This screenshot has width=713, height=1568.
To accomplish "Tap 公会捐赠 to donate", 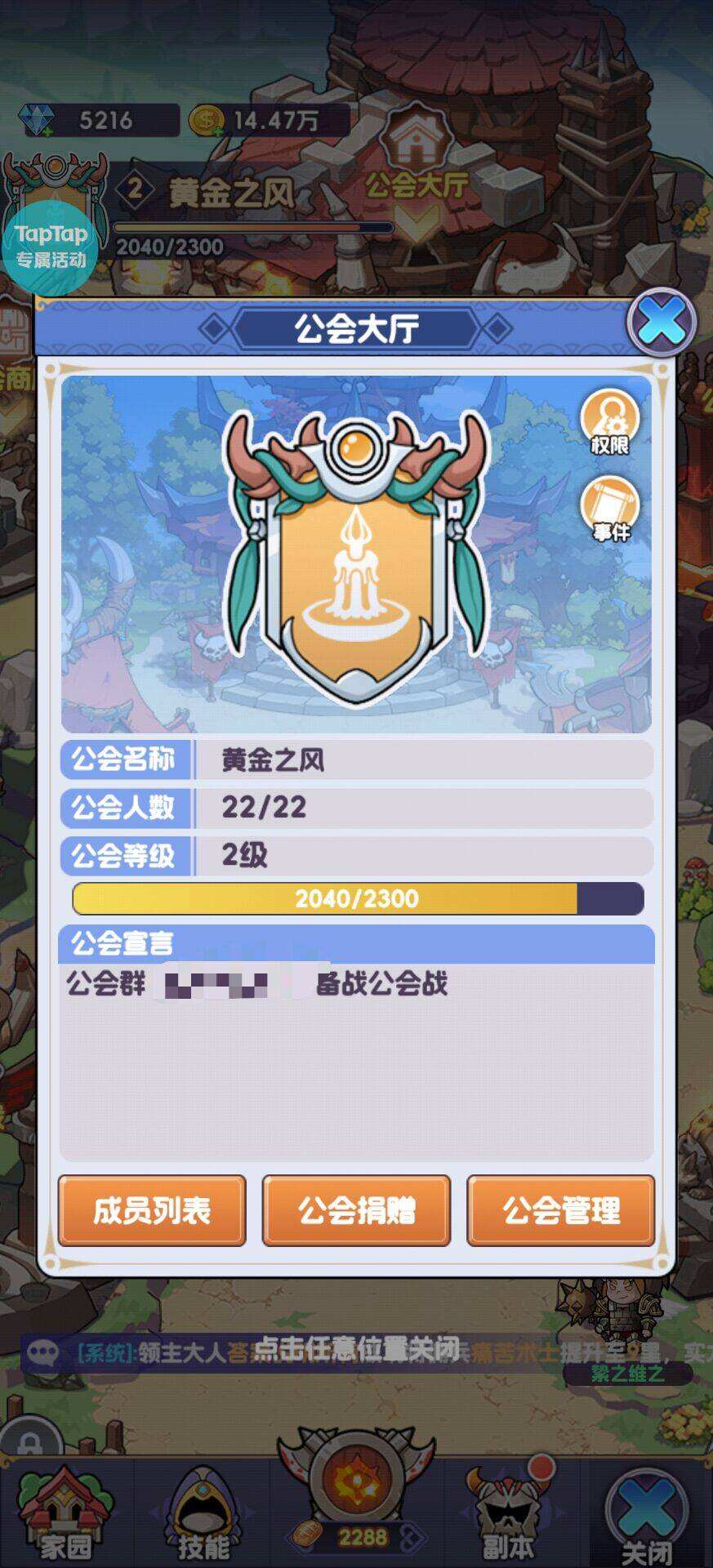I will [x=356, y=1210].
